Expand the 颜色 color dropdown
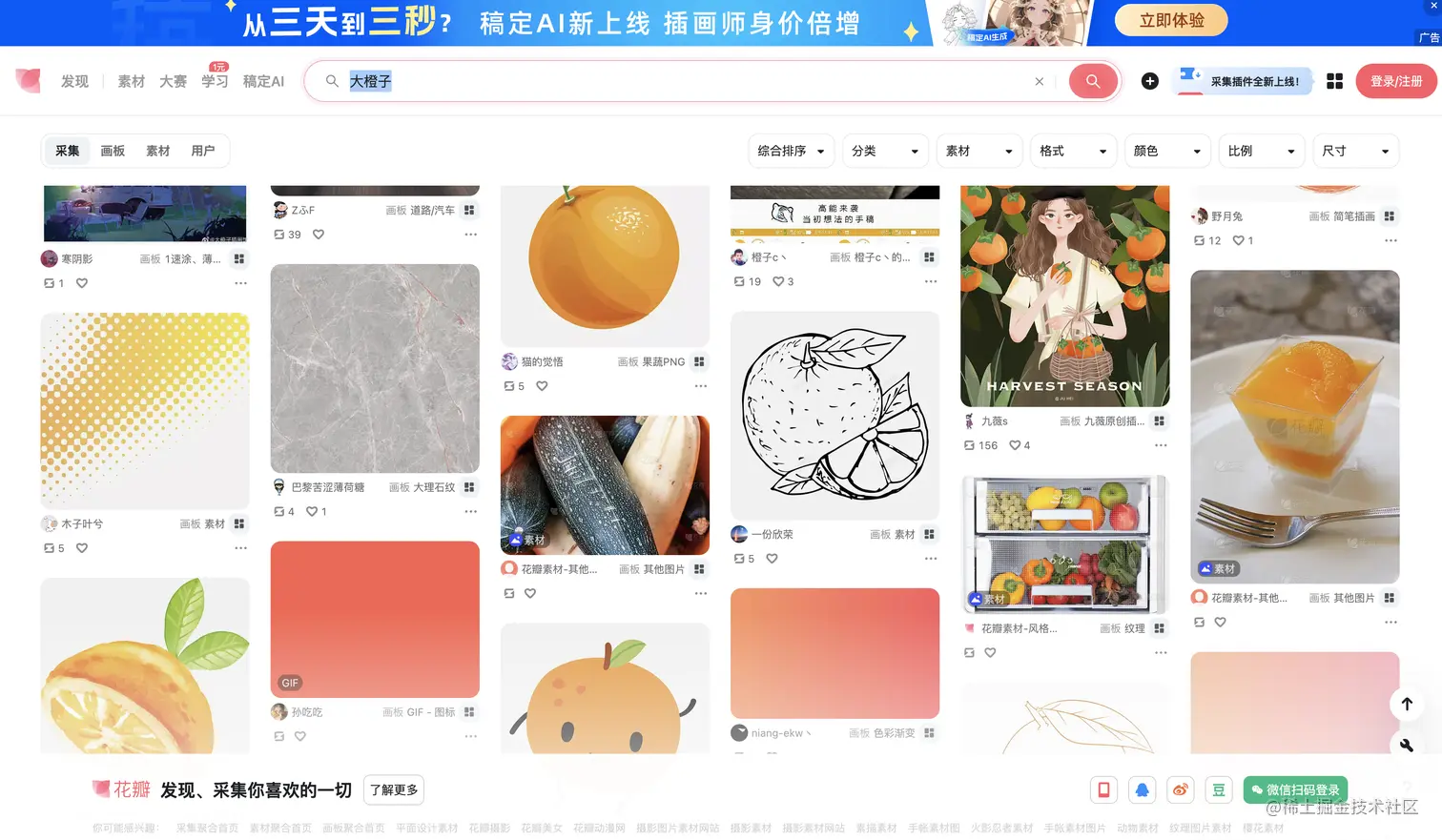 point(1166,151)
